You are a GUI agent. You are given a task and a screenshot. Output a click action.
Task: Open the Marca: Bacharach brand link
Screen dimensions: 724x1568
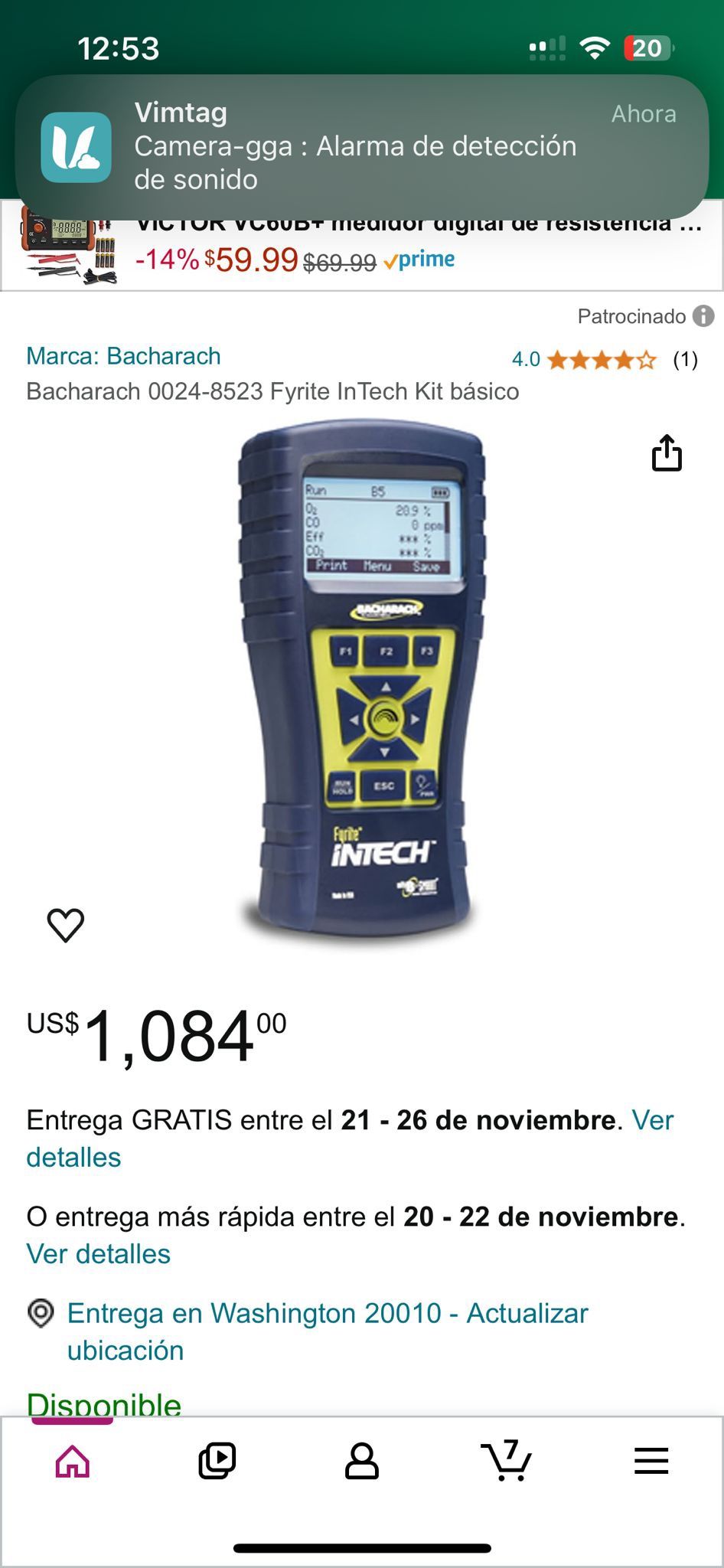[123, 356]
